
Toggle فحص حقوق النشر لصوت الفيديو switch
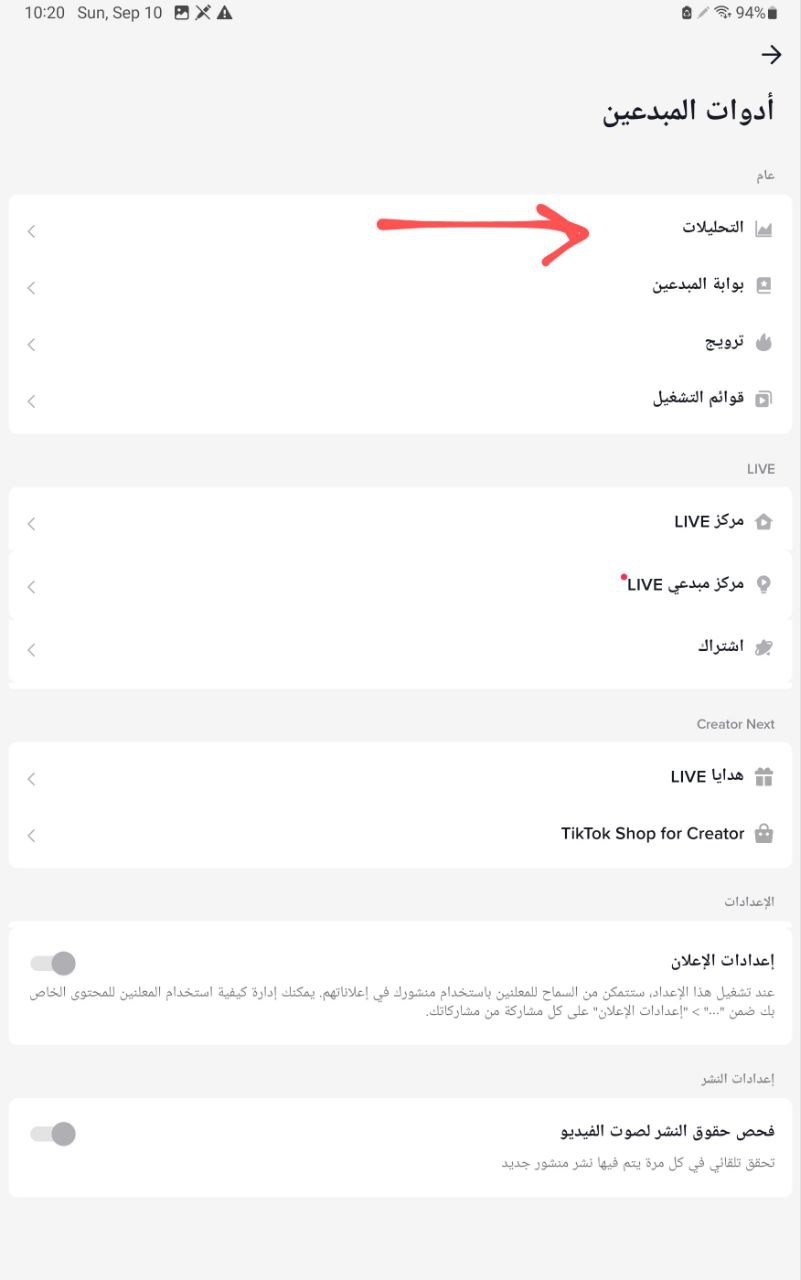(x=53, y=1133)
